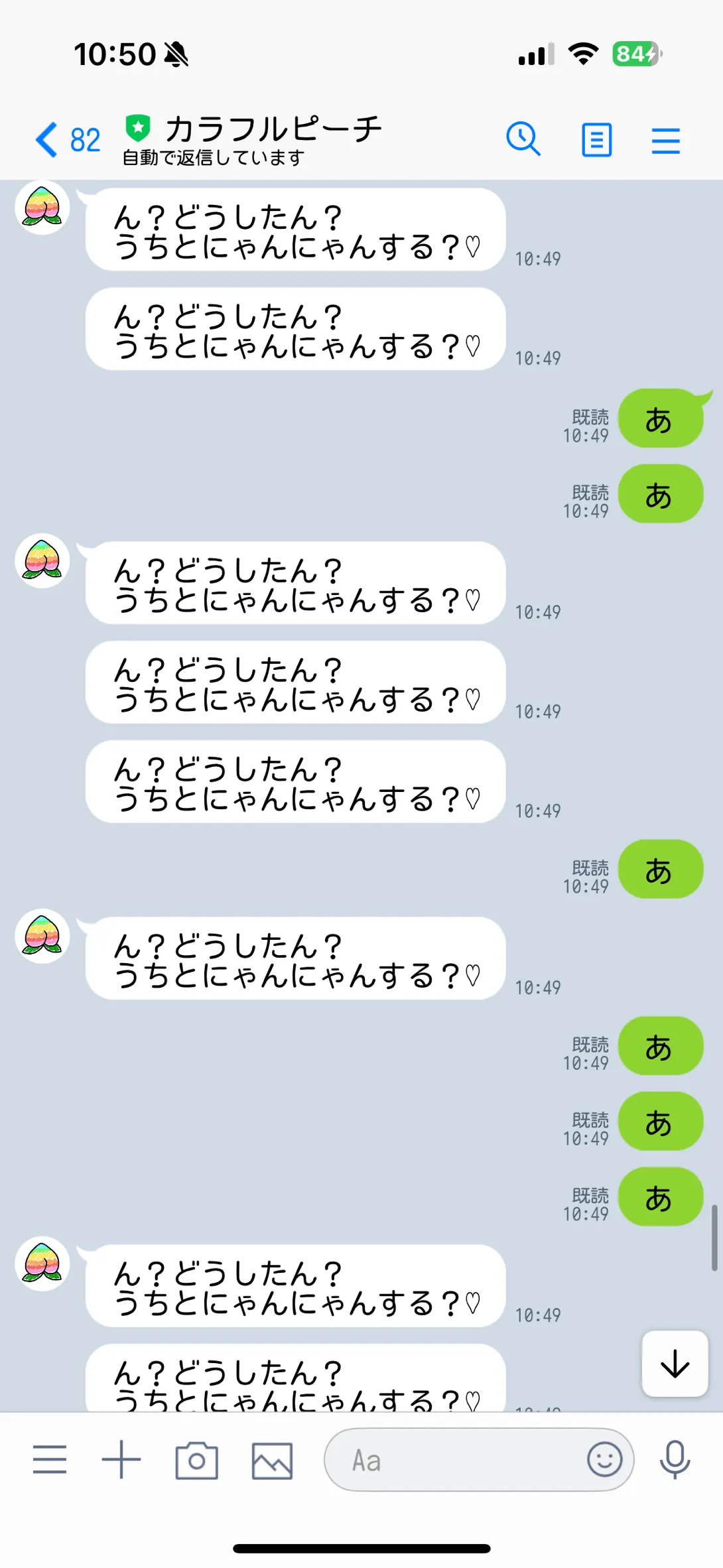Open the rich menu at bottom left
Viewport: 723px width, 1568px height.
point(50,1460)
